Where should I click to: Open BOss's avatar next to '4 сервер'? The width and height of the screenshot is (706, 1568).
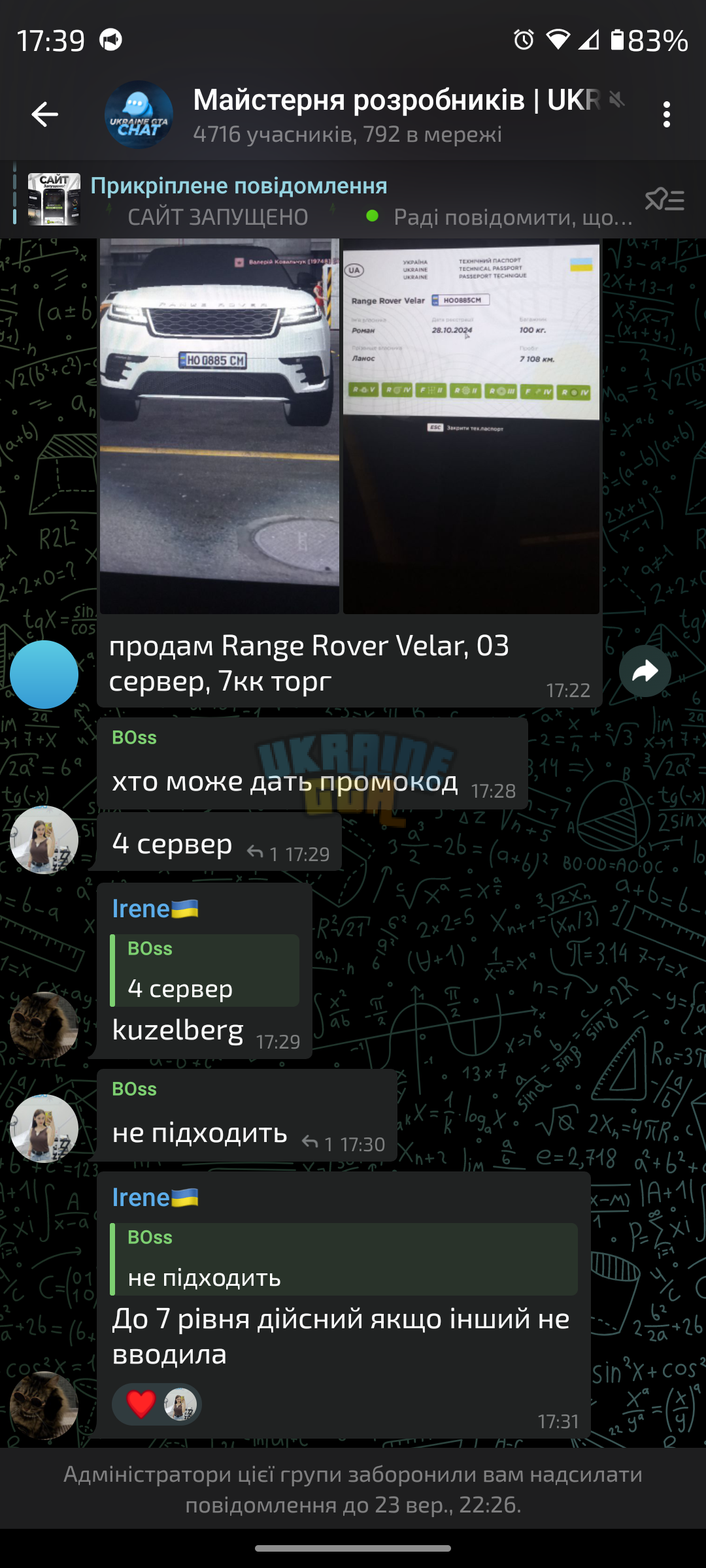pos(44,840)
